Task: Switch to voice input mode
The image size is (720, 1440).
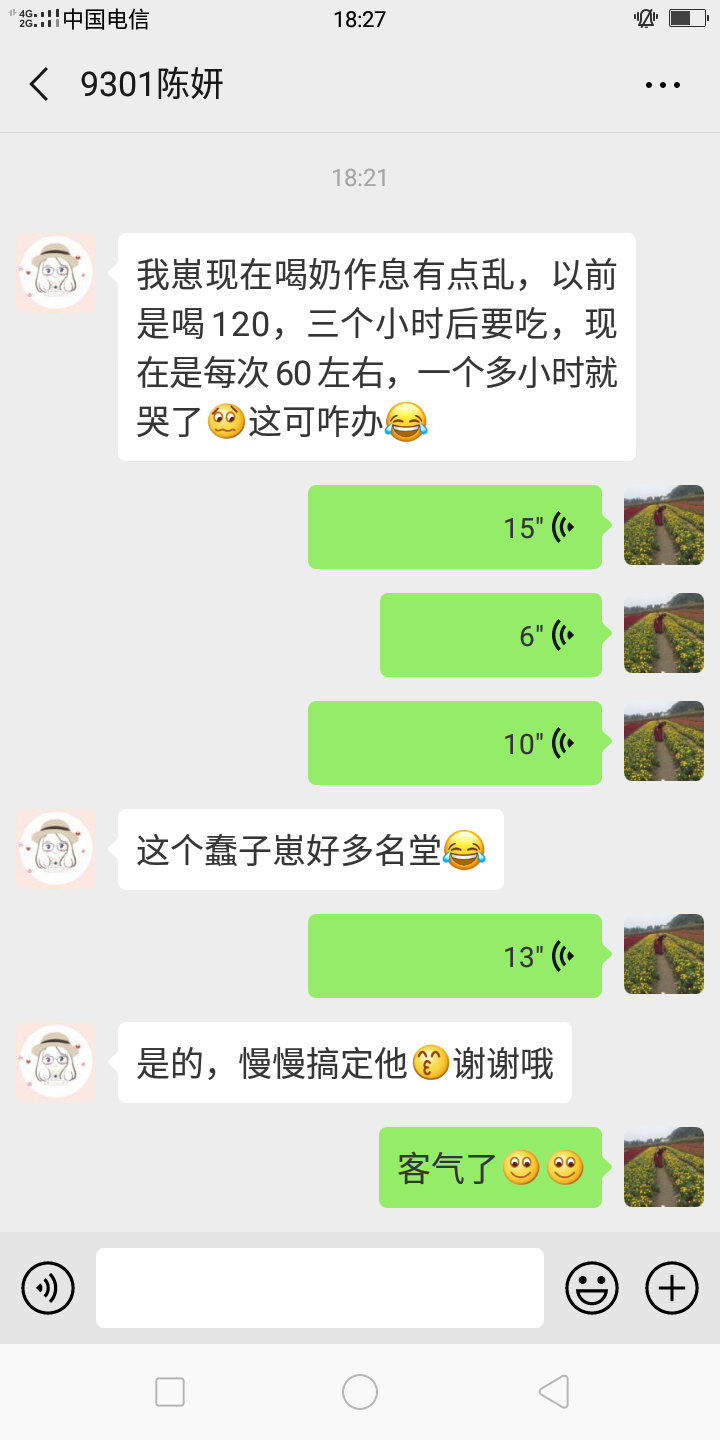Action: (x=48, y=1287)
